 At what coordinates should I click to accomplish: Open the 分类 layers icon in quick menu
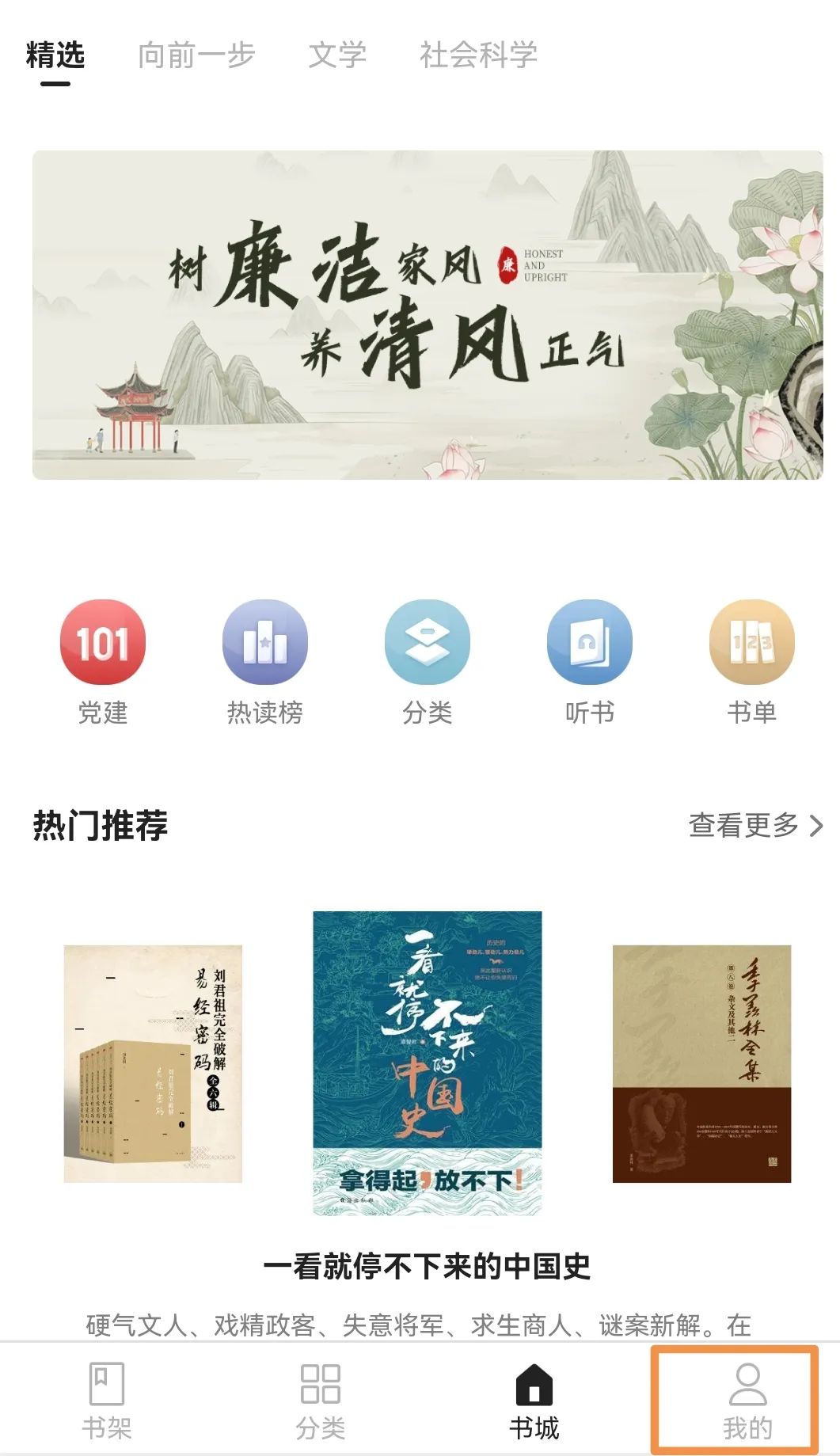425,645
